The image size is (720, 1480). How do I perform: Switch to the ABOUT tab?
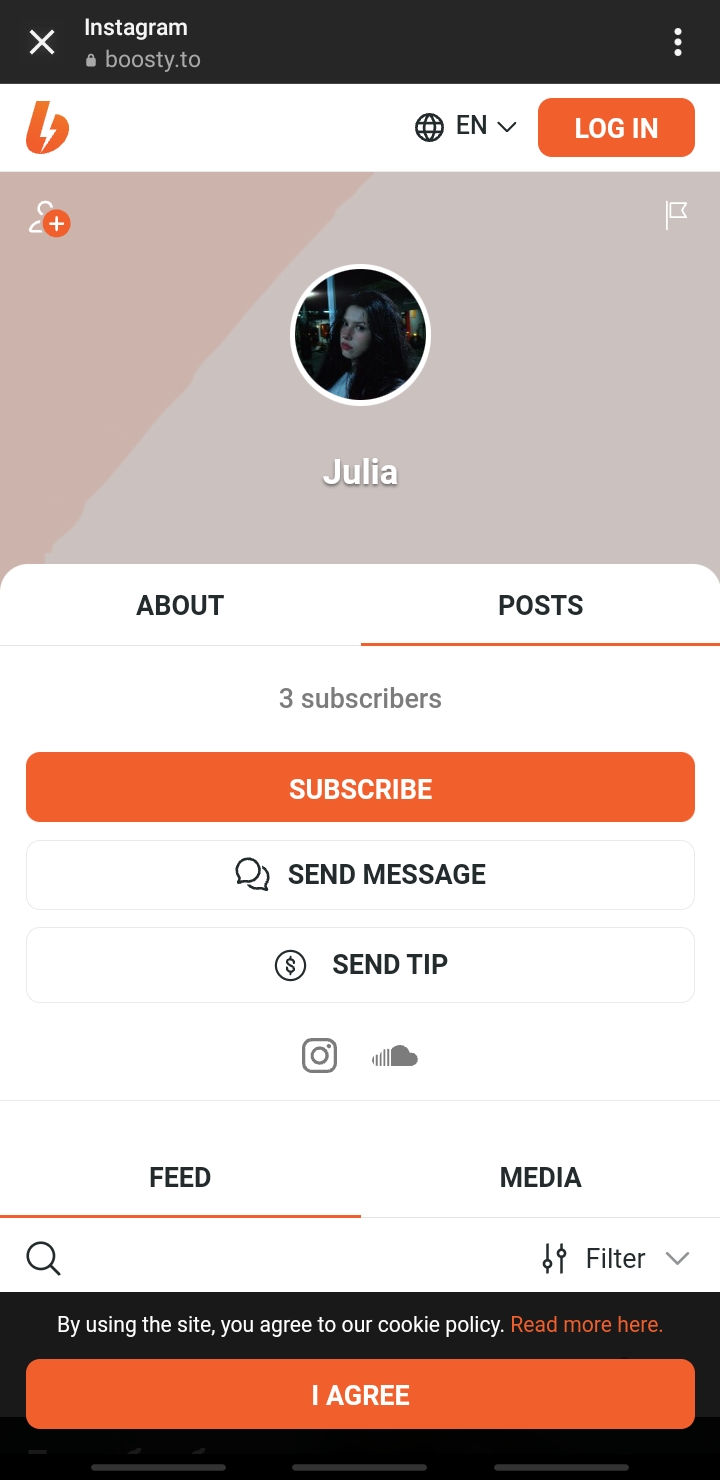(180, 605)
